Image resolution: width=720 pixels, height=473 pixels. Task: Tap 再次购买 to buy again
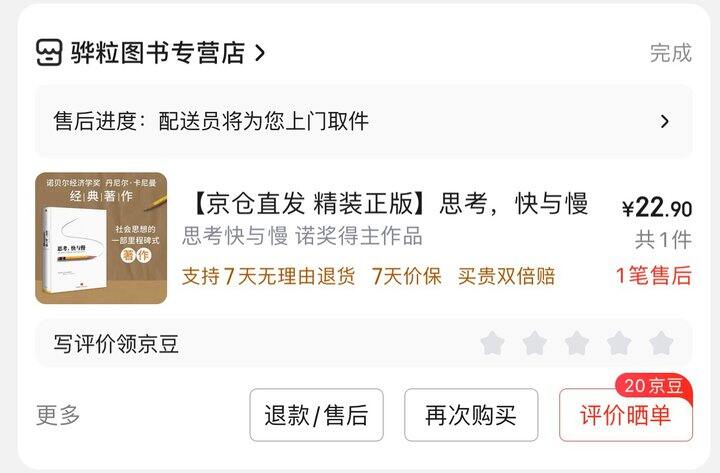point(471,415)
